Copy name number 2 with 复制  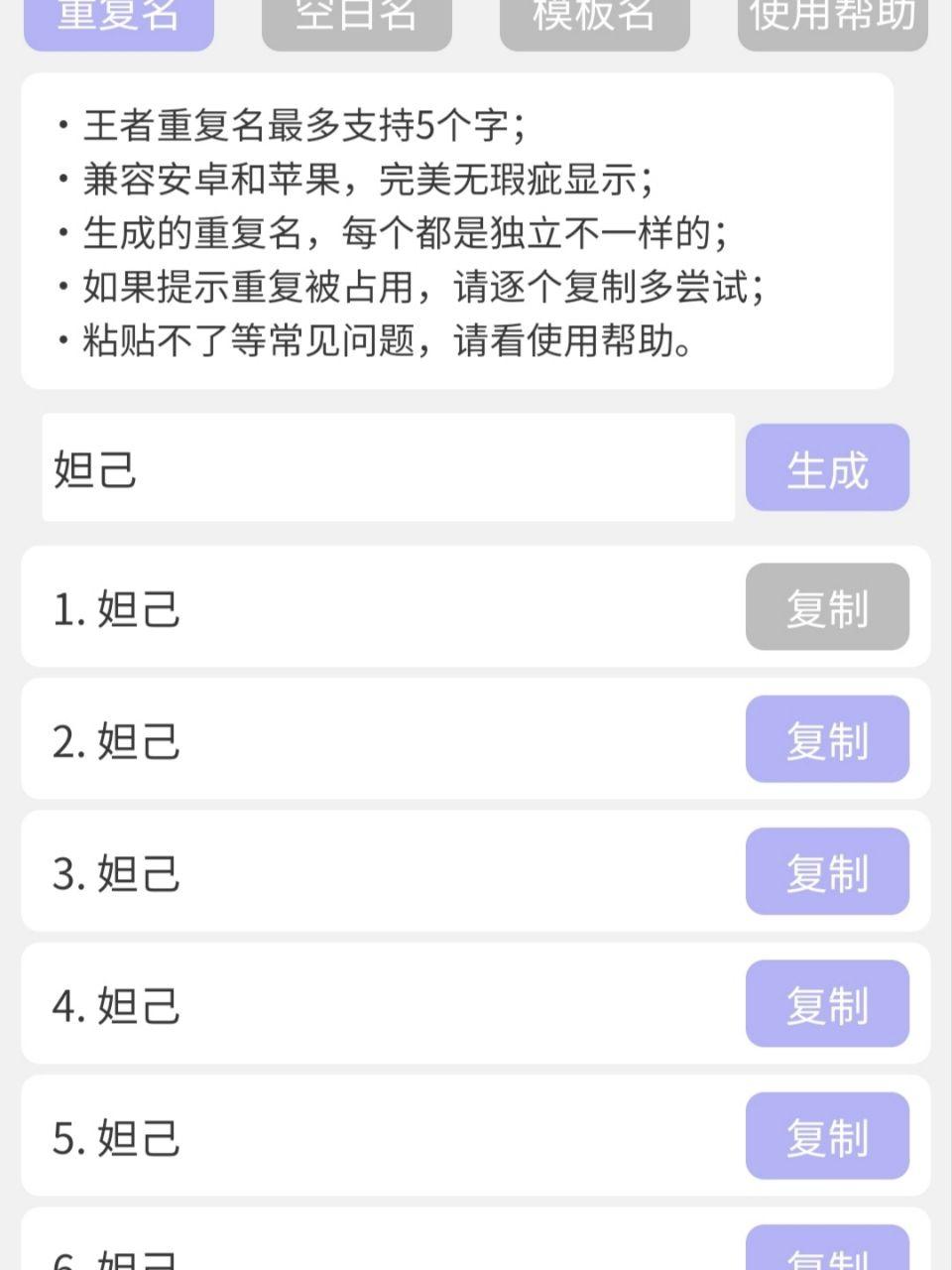[x=827, y=739]
